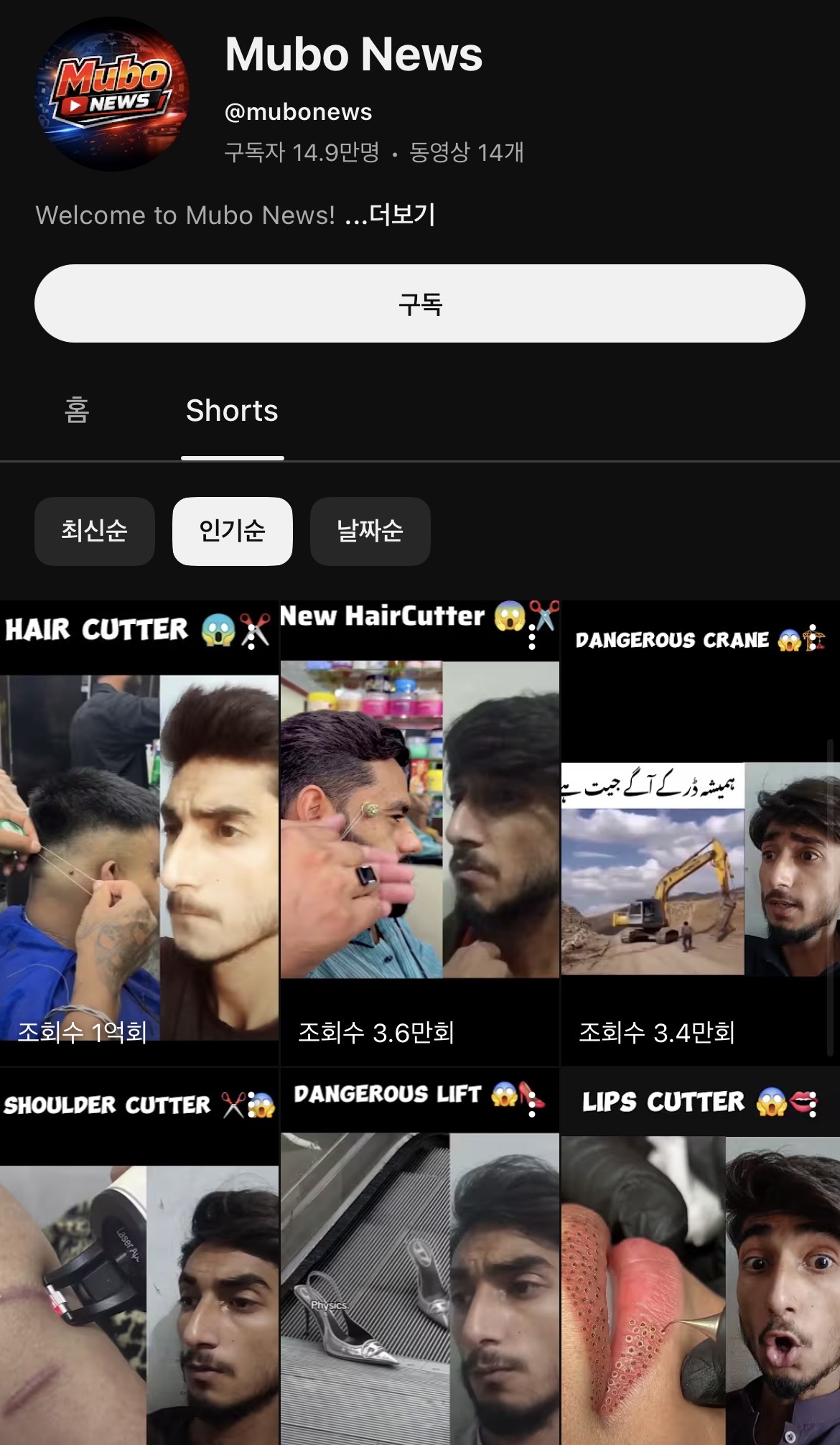Screen dimensions: 840x1445
Task: Open the HAIR CUTTER short
Action: [139, 847]
